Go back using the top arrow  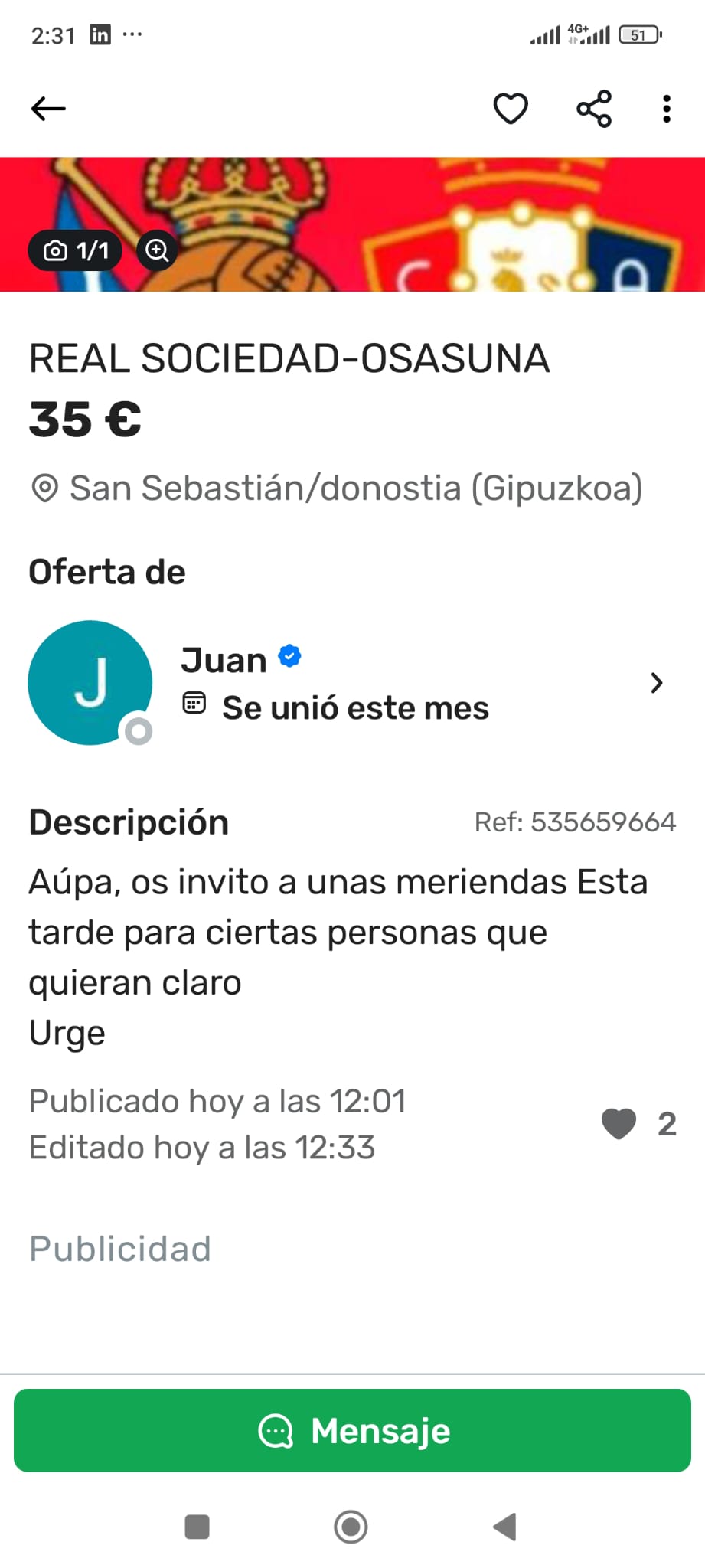coord(48,109)
